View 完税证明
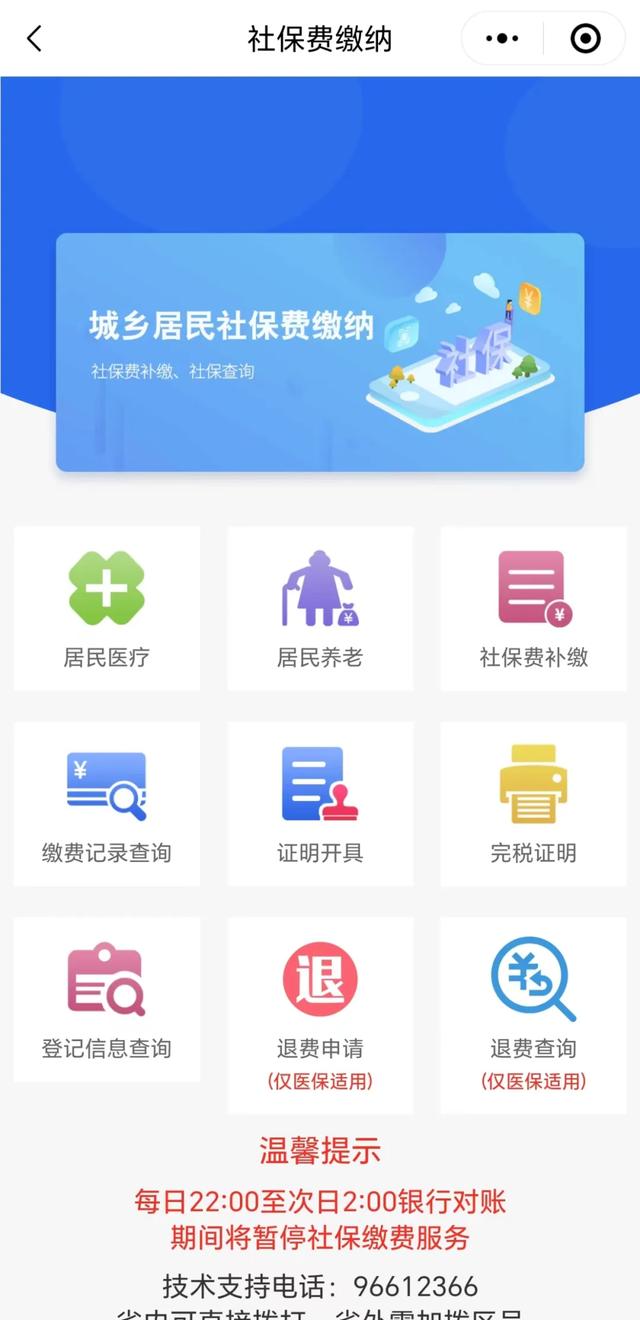This screenshot has height=1320, width=640. tap(533, 804)
